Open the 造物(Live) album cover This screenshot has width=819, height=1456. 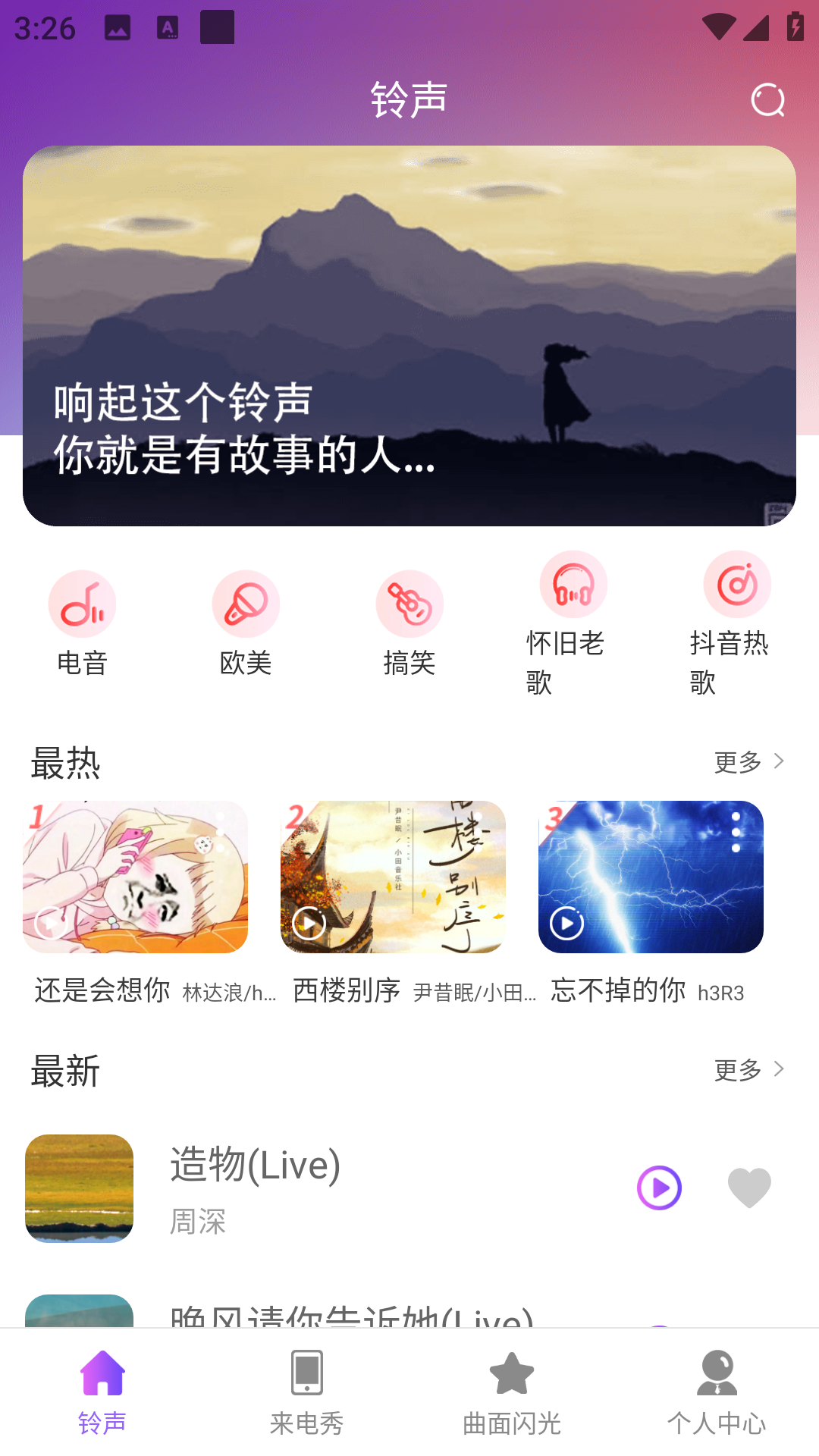80,1188
